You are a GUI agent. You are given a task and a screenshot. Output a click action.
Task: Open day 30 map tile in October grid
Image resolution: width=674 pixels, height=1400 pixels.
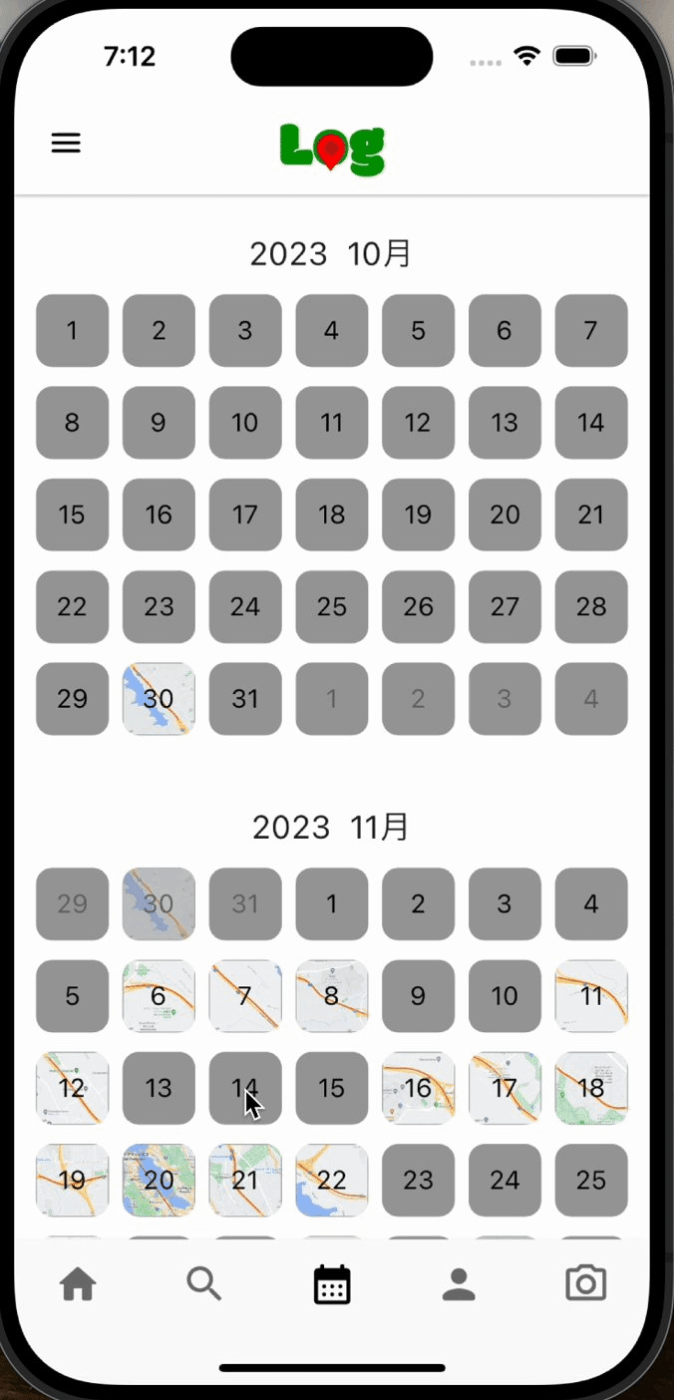(x=159, y=699)
